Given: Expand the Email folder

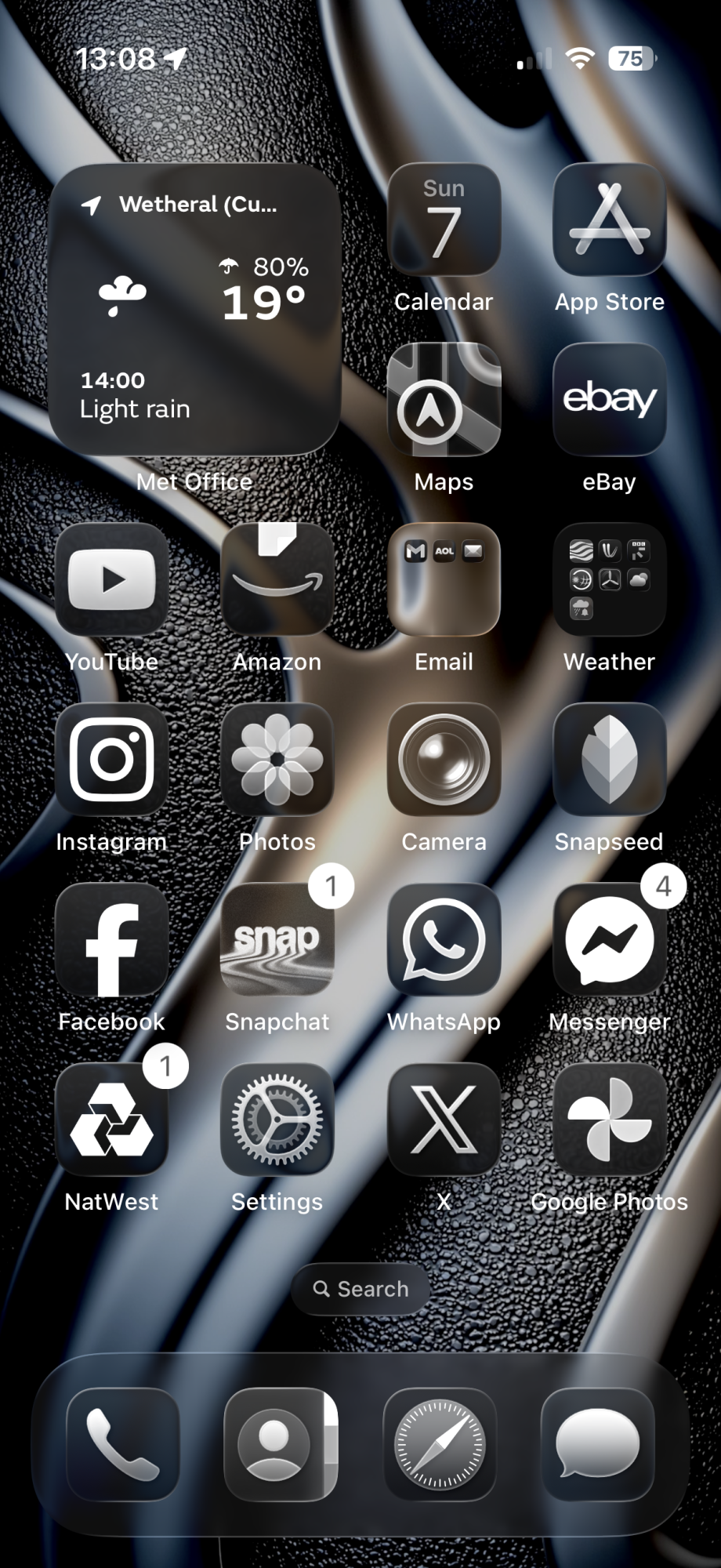Looking at the screenshot, I should pos(444,580).
